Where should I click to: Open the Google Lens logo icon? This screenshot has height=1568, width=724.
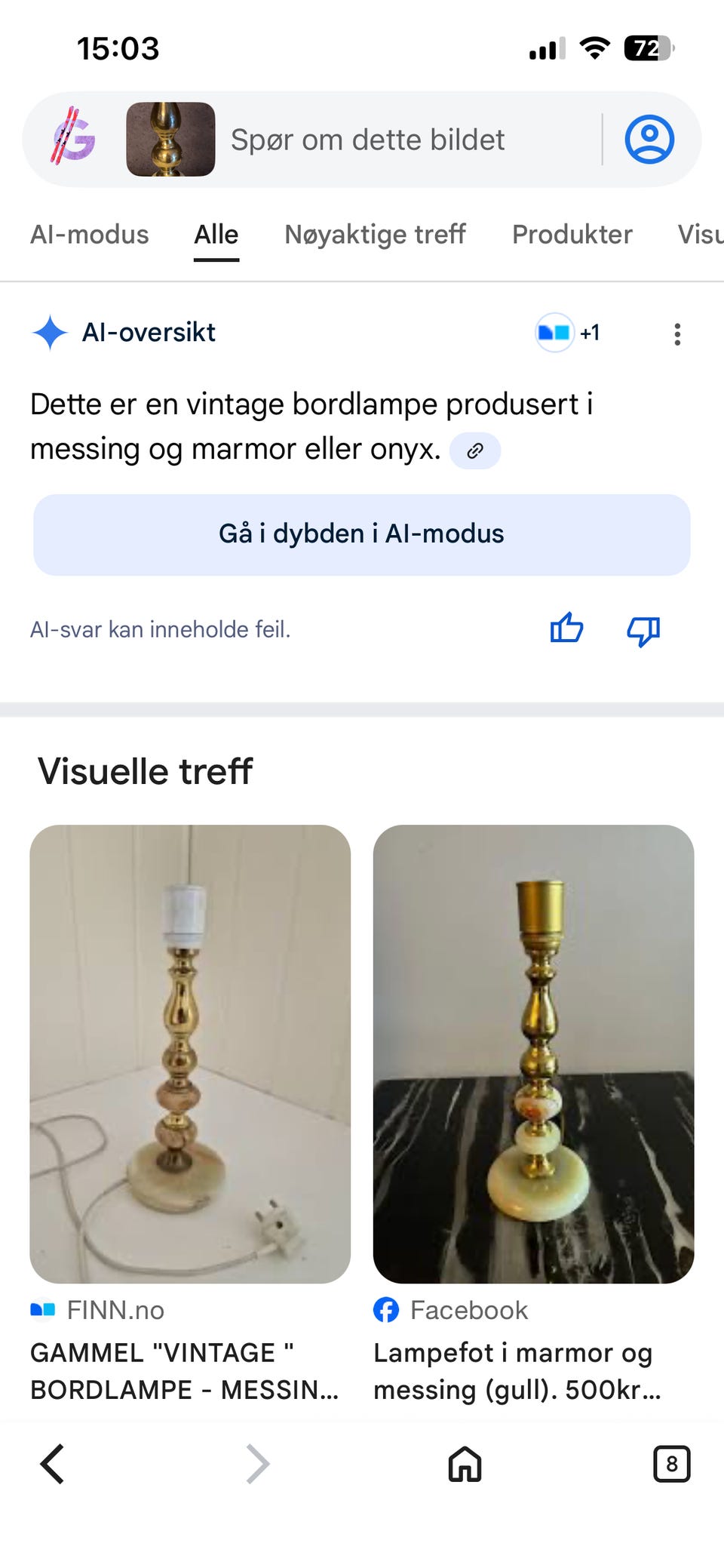74,139
